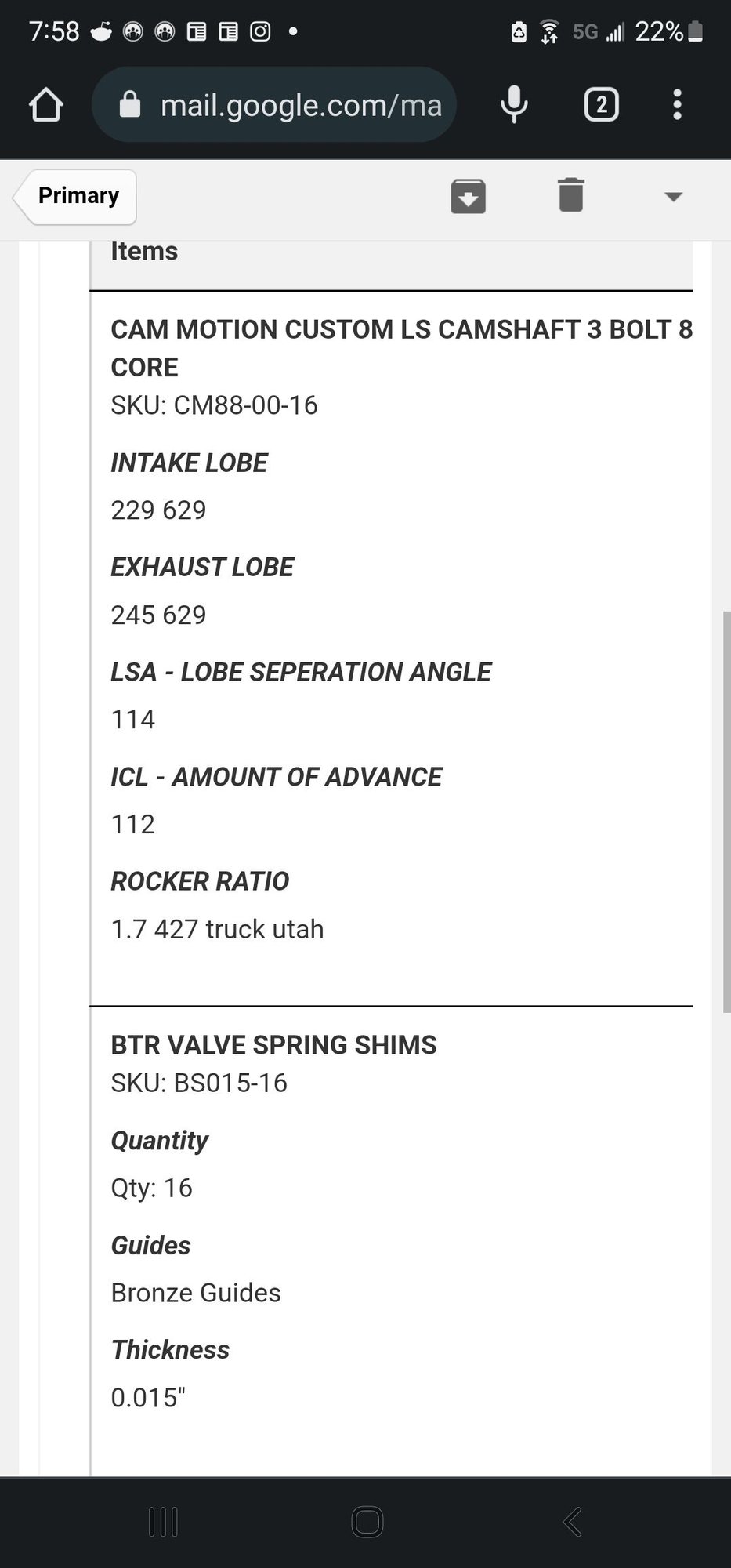731x1568 pixels.
Task: Open the tab switcher showing 2 tabs
Action: [x=602, y=104]
